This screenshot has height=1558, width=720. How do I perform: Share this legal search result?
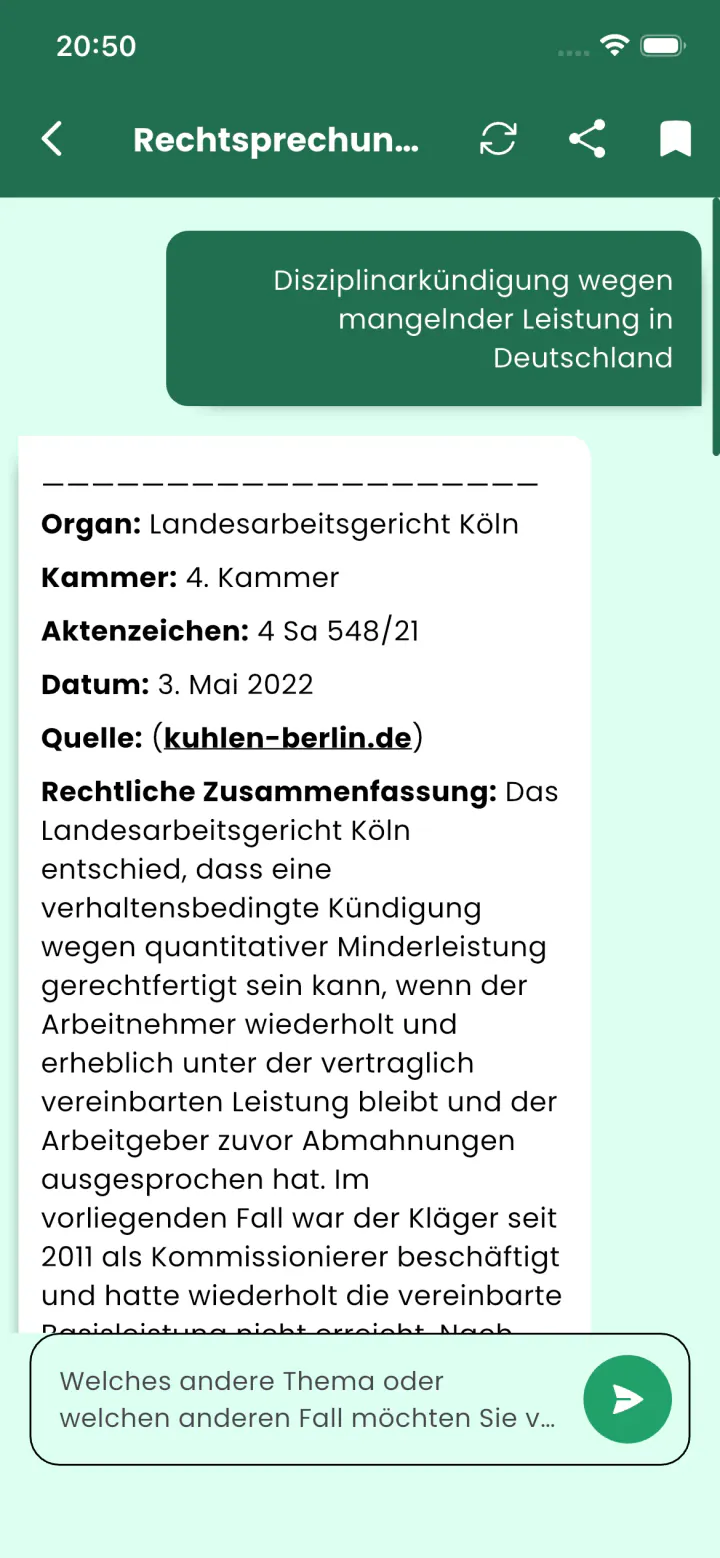pyautogui.click(x=587, y=139)
